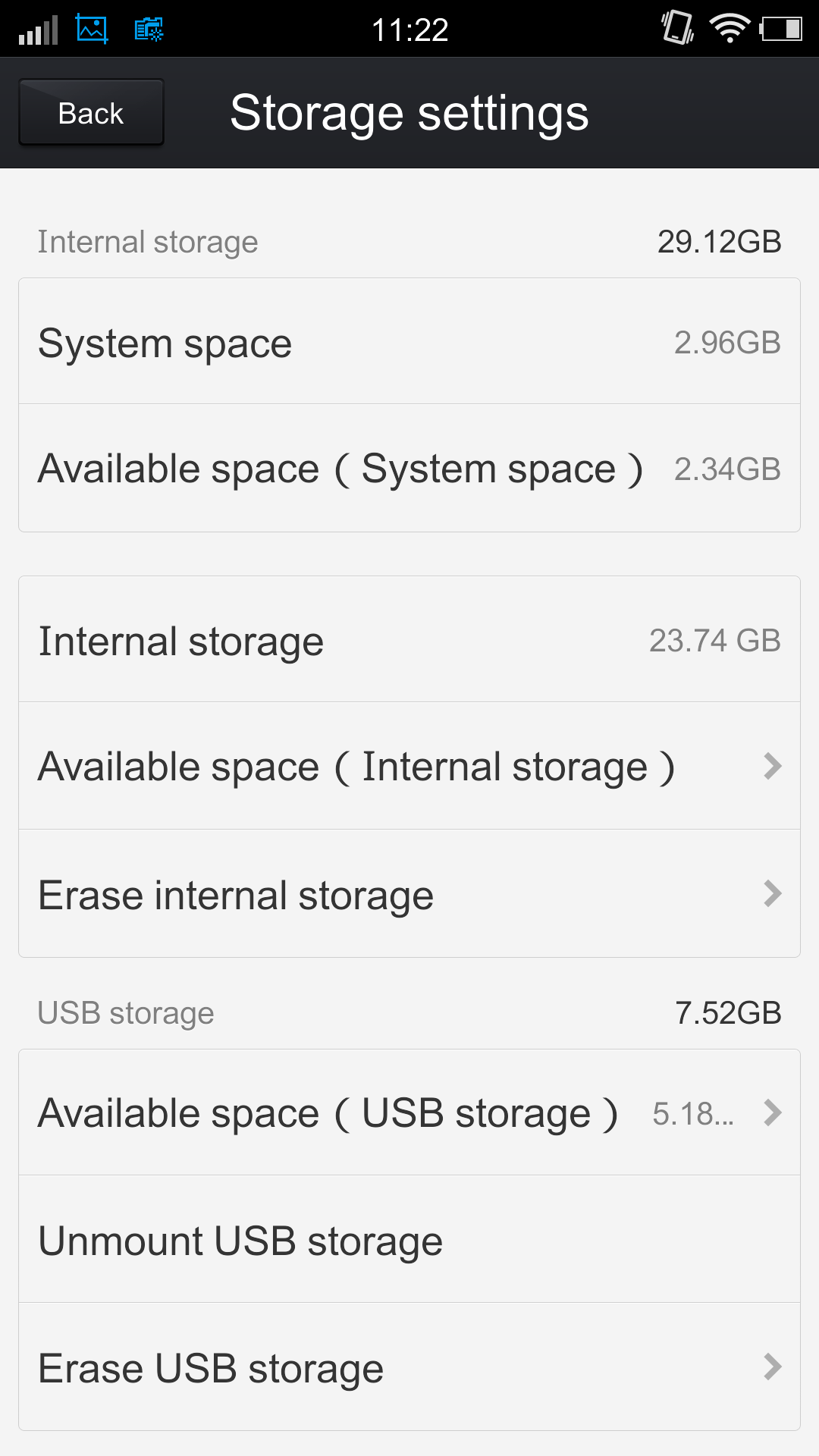Screen dimensions: 819x1456
Task: Unmount USB storage
Action: click(x=409, y=1240)
